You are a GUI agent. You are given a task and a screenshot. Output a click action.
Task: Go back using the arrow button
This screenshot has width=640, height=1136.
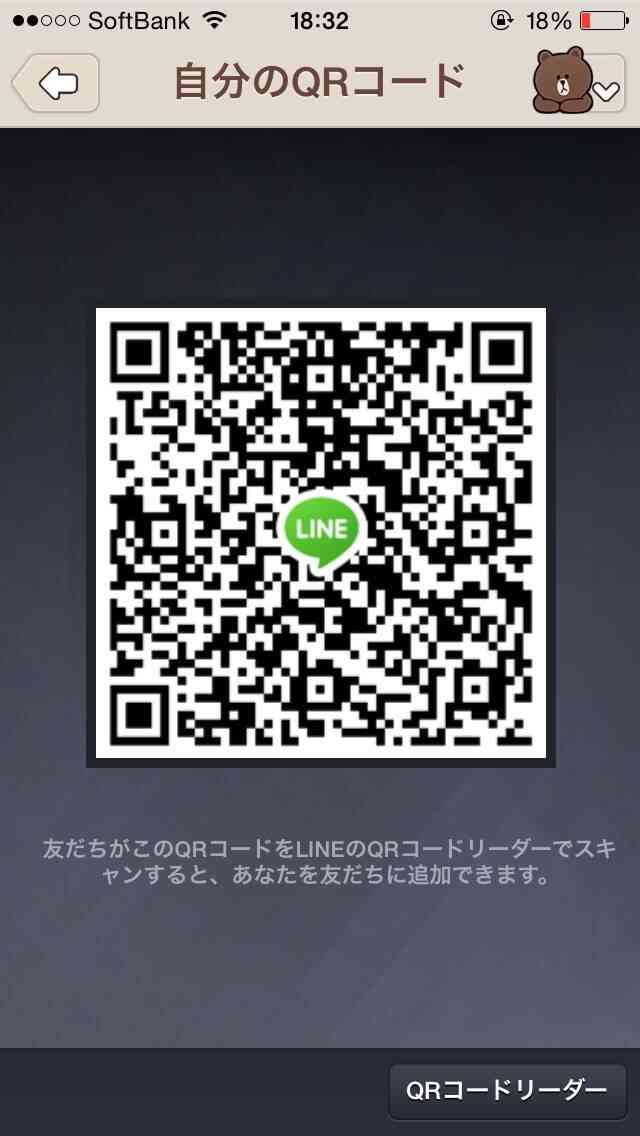point(56,83)
